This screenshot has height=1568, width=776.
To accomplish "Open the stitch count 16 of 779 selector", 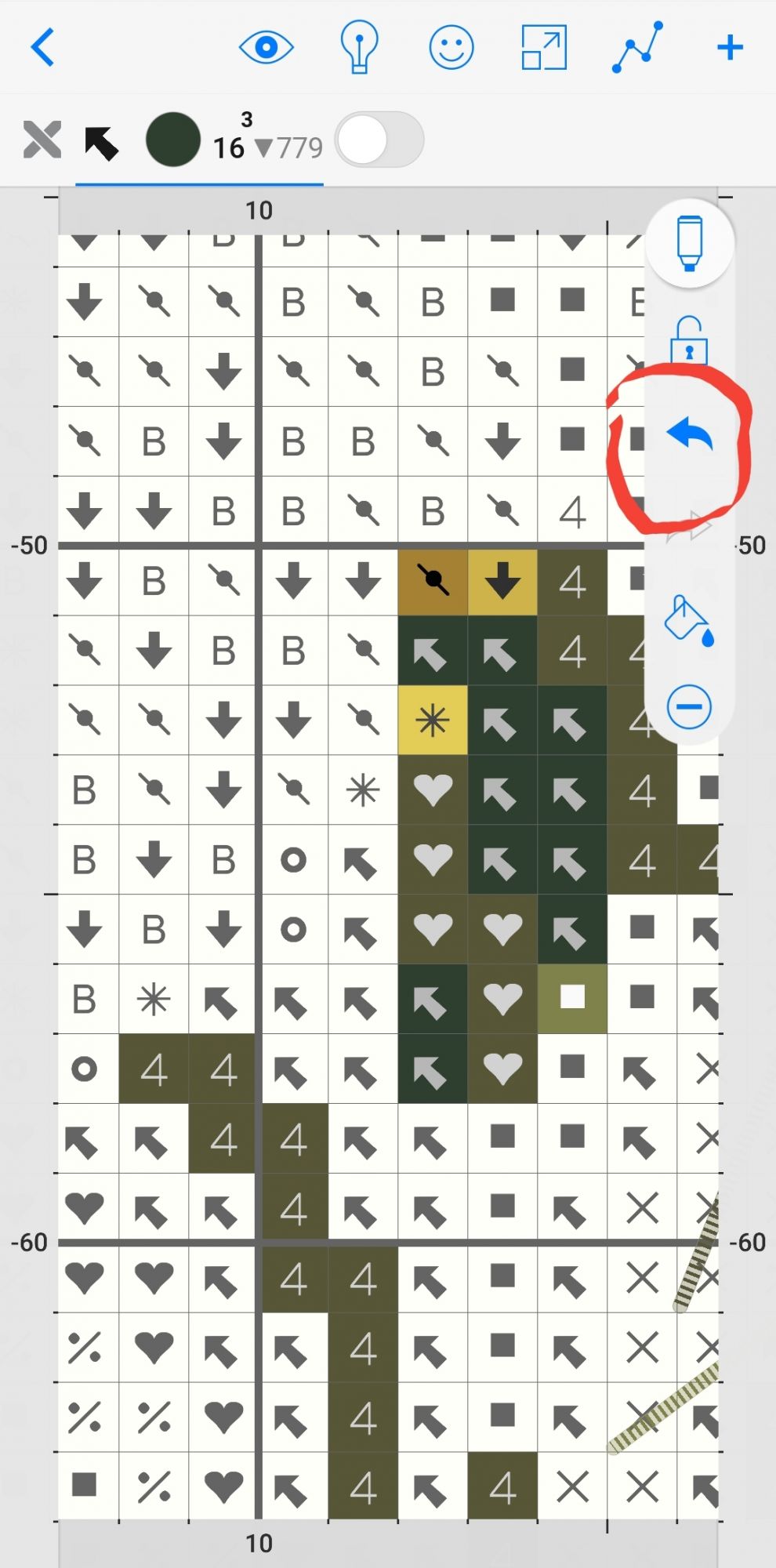I will (267, 141).
